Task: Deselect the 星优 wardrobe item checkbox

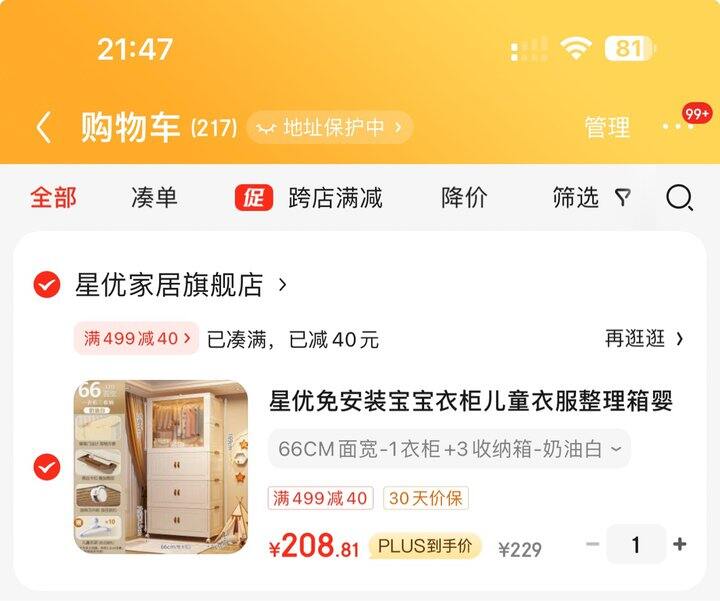Action: pyautogui.click(x=46, y=467)
